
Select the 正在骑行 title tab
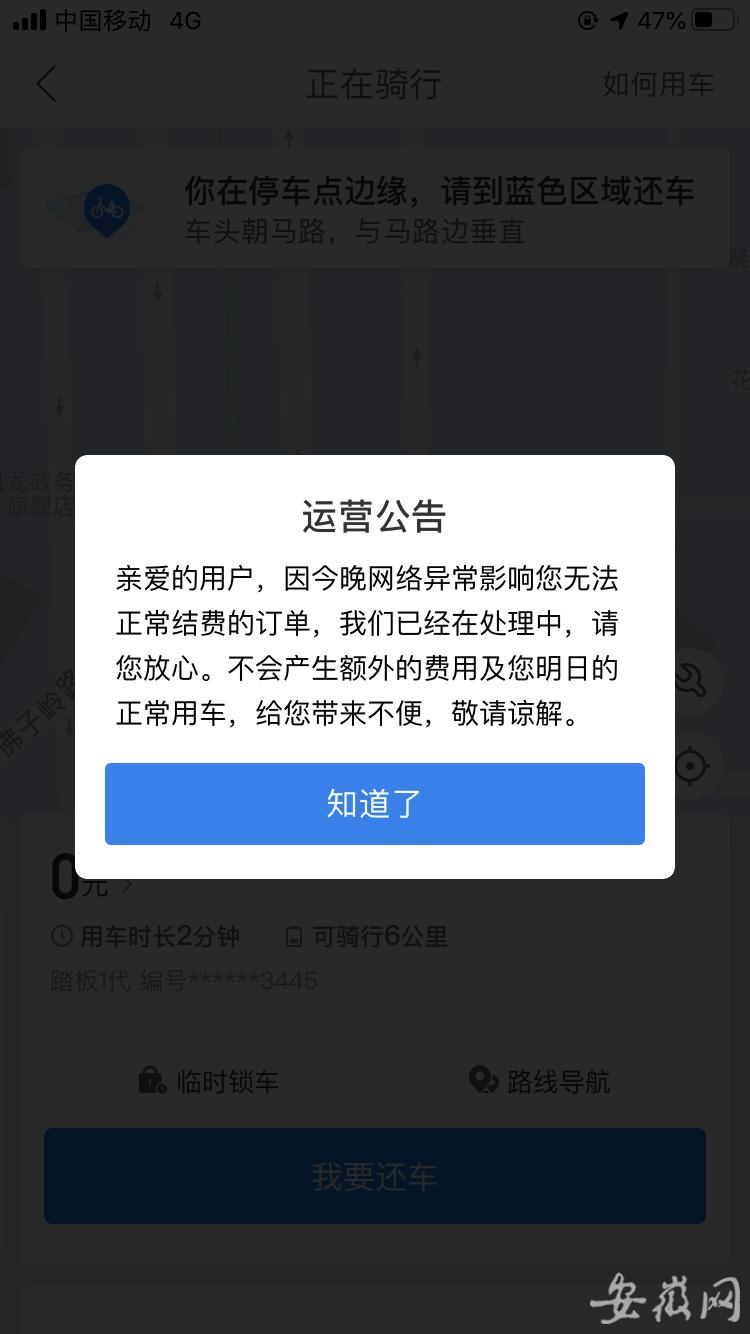click(x=374, y=85)
